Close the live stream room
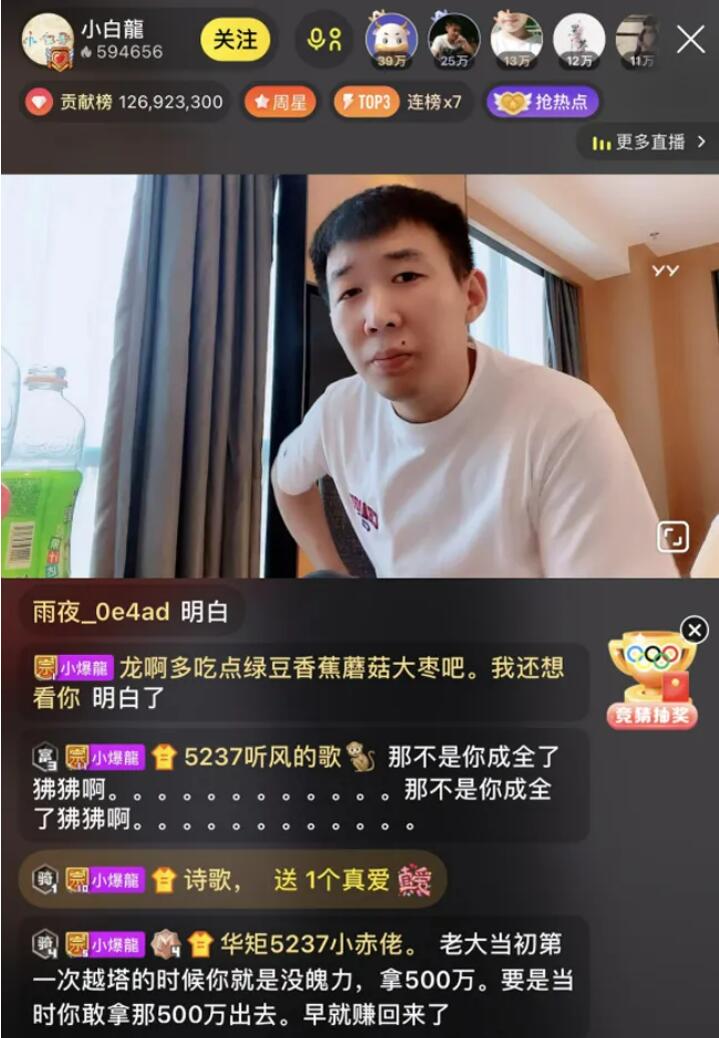Viewport: 719px width, 1038px height. point(691,40)
